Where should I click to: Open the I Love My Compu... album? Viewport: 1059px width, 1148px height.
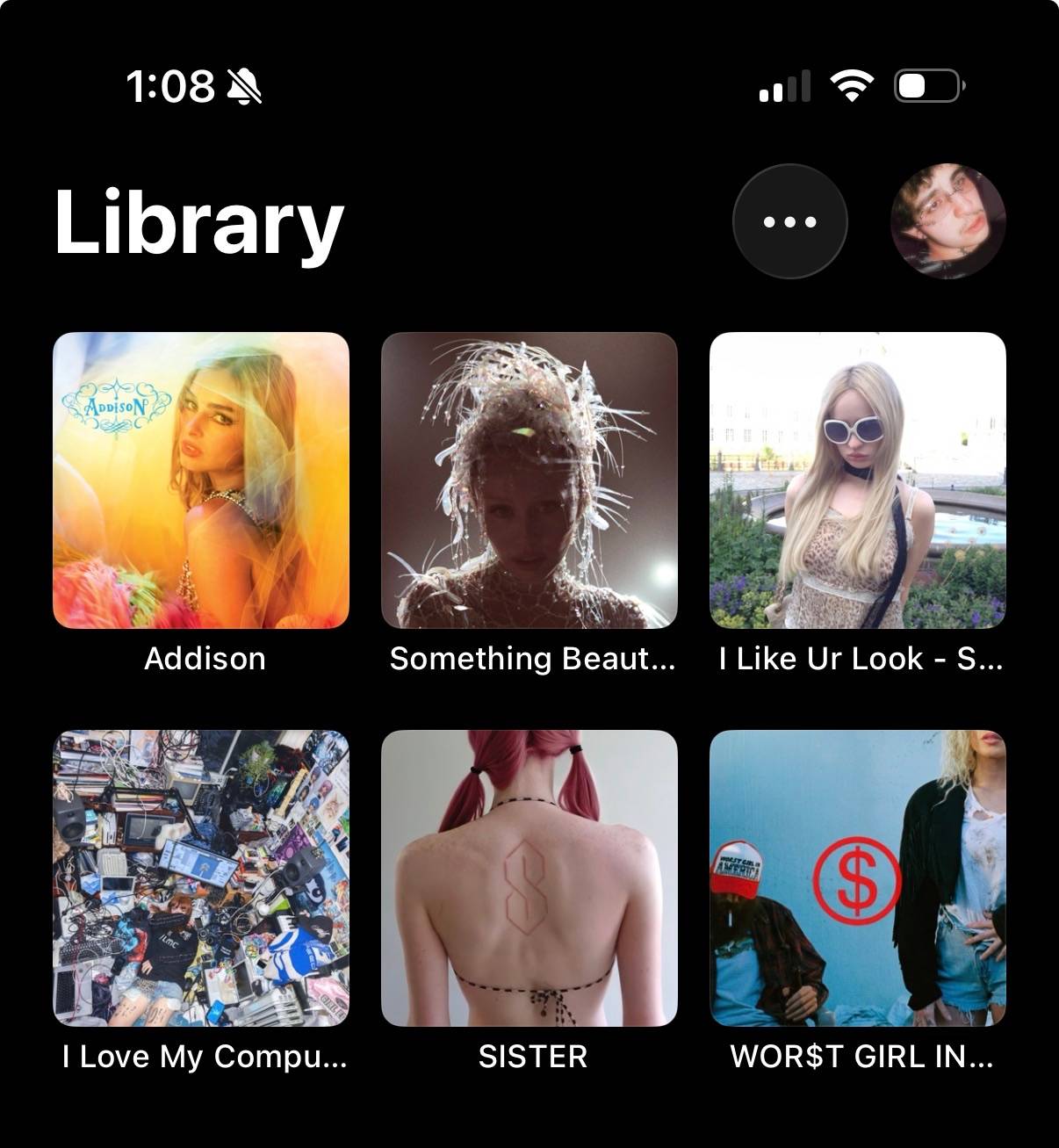201,878
